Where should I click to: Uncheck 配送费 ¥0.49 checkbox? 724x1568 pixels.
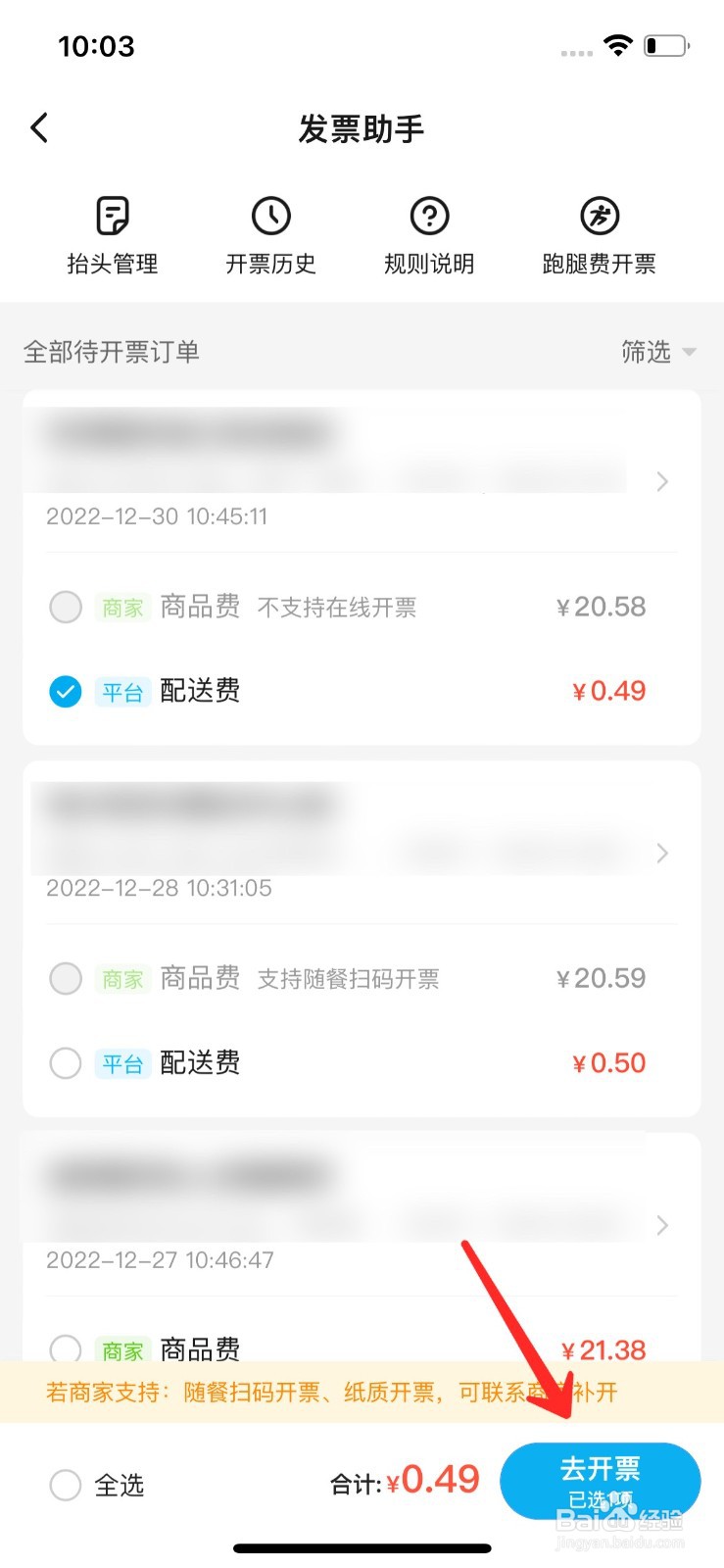point(66,692)
